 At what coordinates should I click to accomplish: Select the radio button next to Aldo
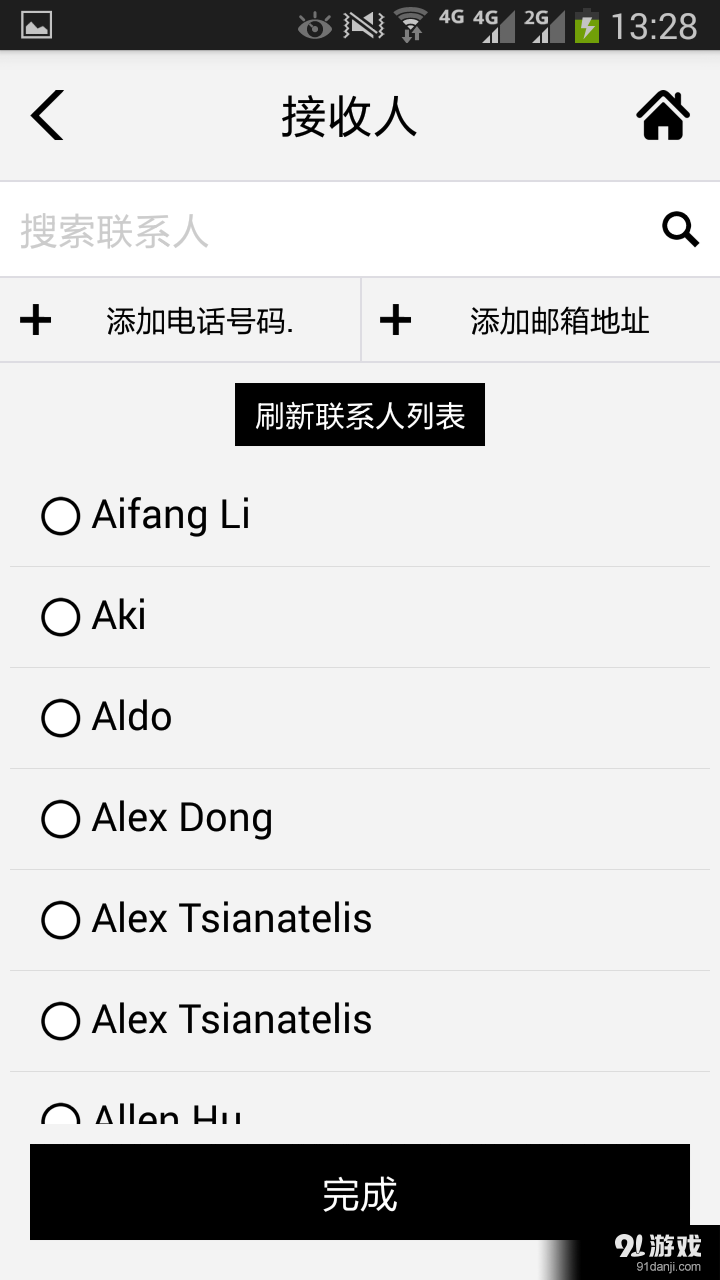(x=60, y=718)
